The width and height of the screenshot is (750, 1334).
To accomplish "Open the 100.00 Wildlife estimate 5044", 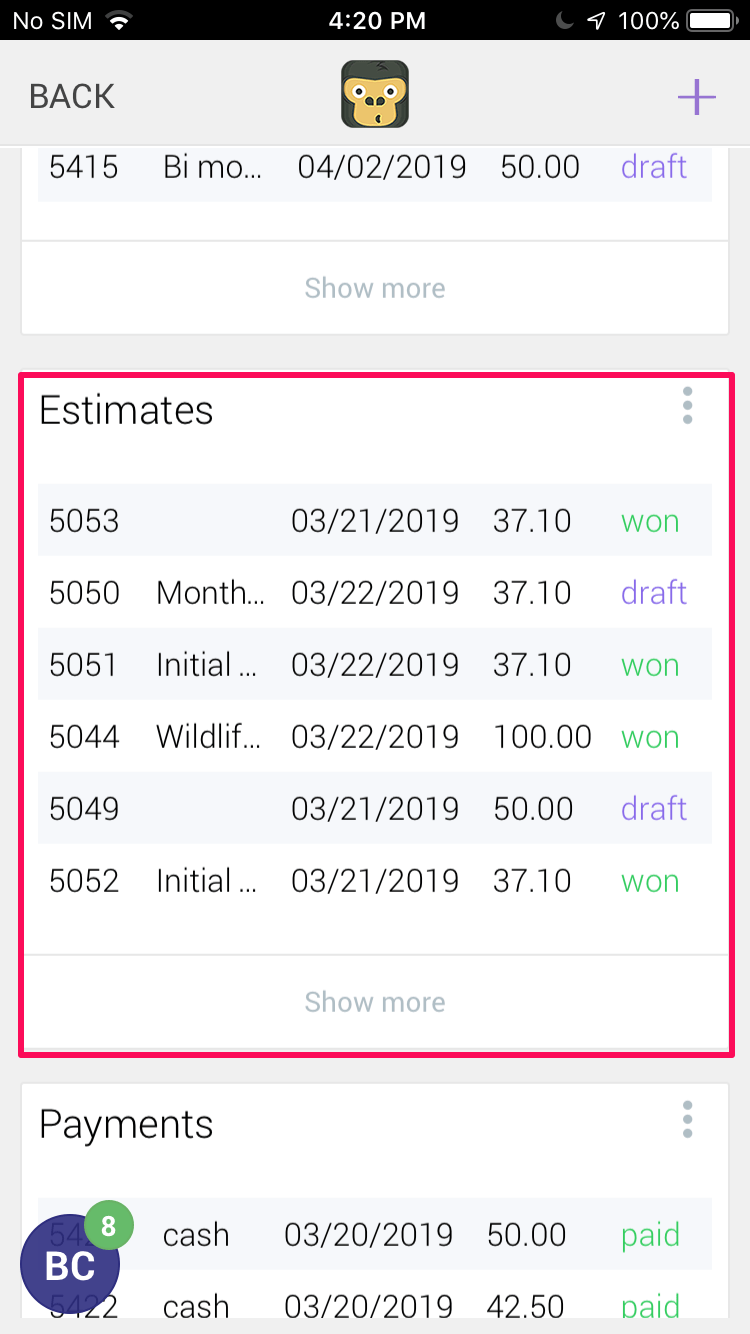I will [x=375, y=736].
